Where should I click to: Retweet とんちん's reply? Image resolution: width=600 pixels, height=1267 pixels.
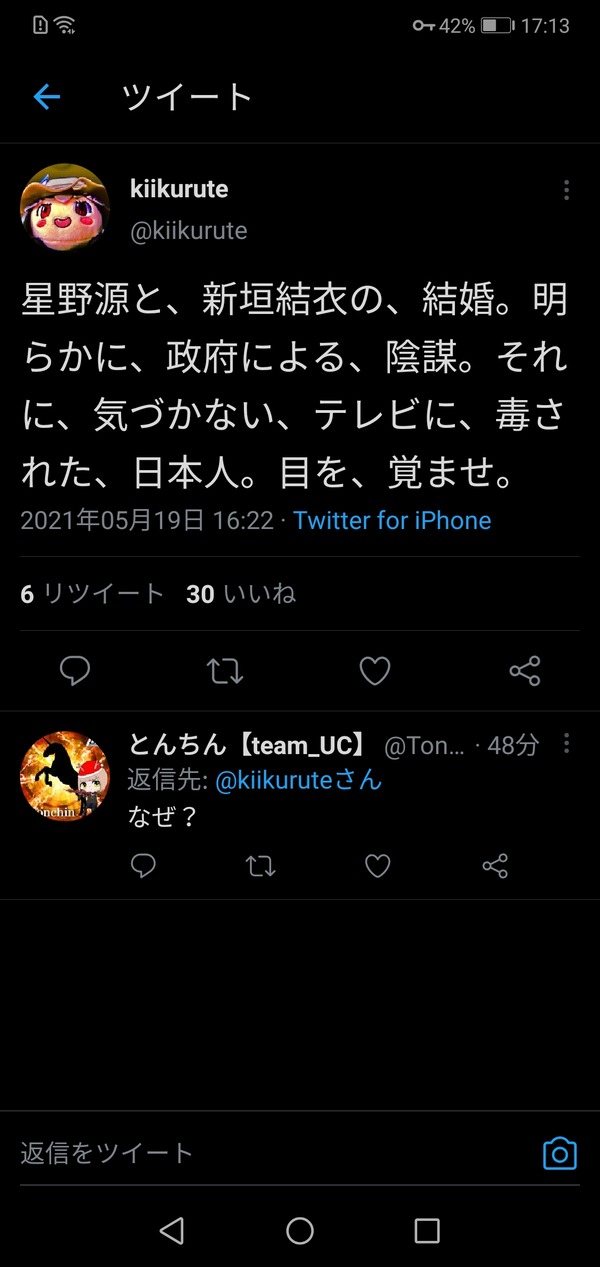tap(260, 866)
